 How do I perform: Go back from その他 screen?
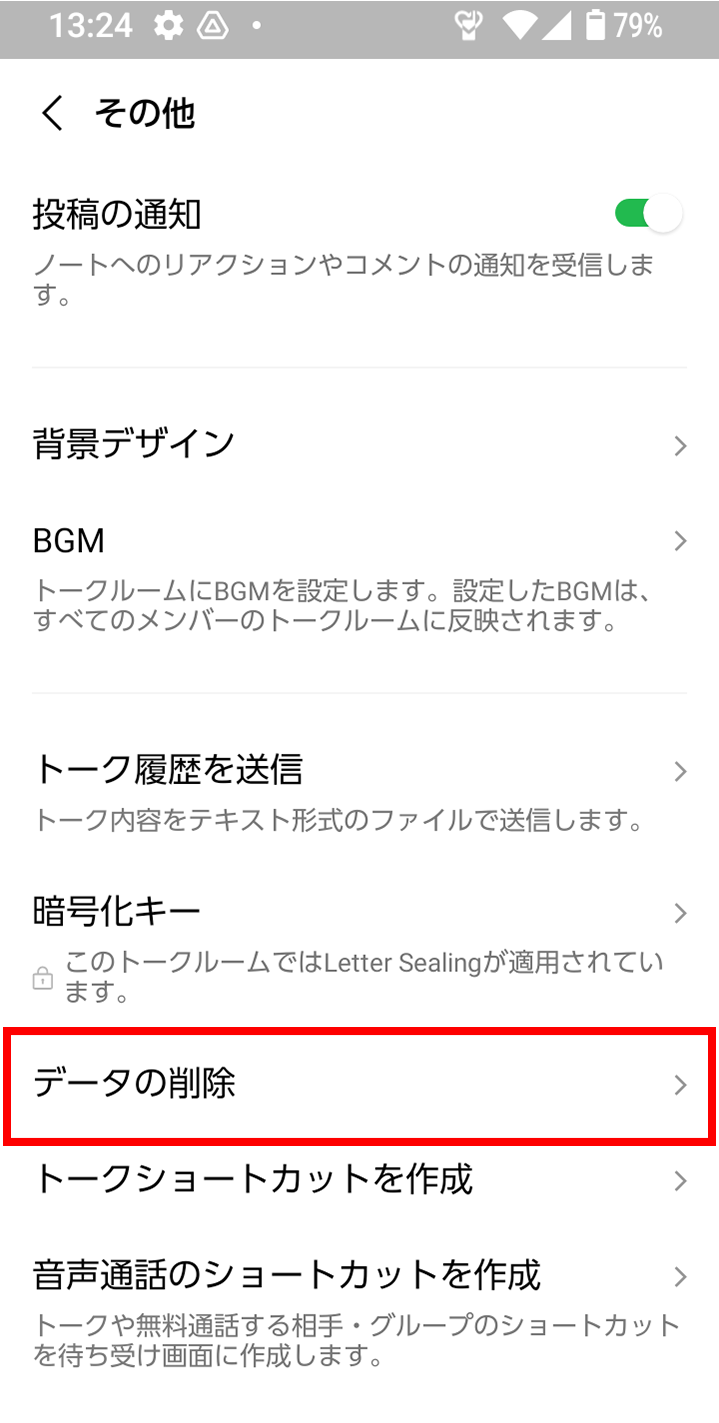tap(52, 114)
